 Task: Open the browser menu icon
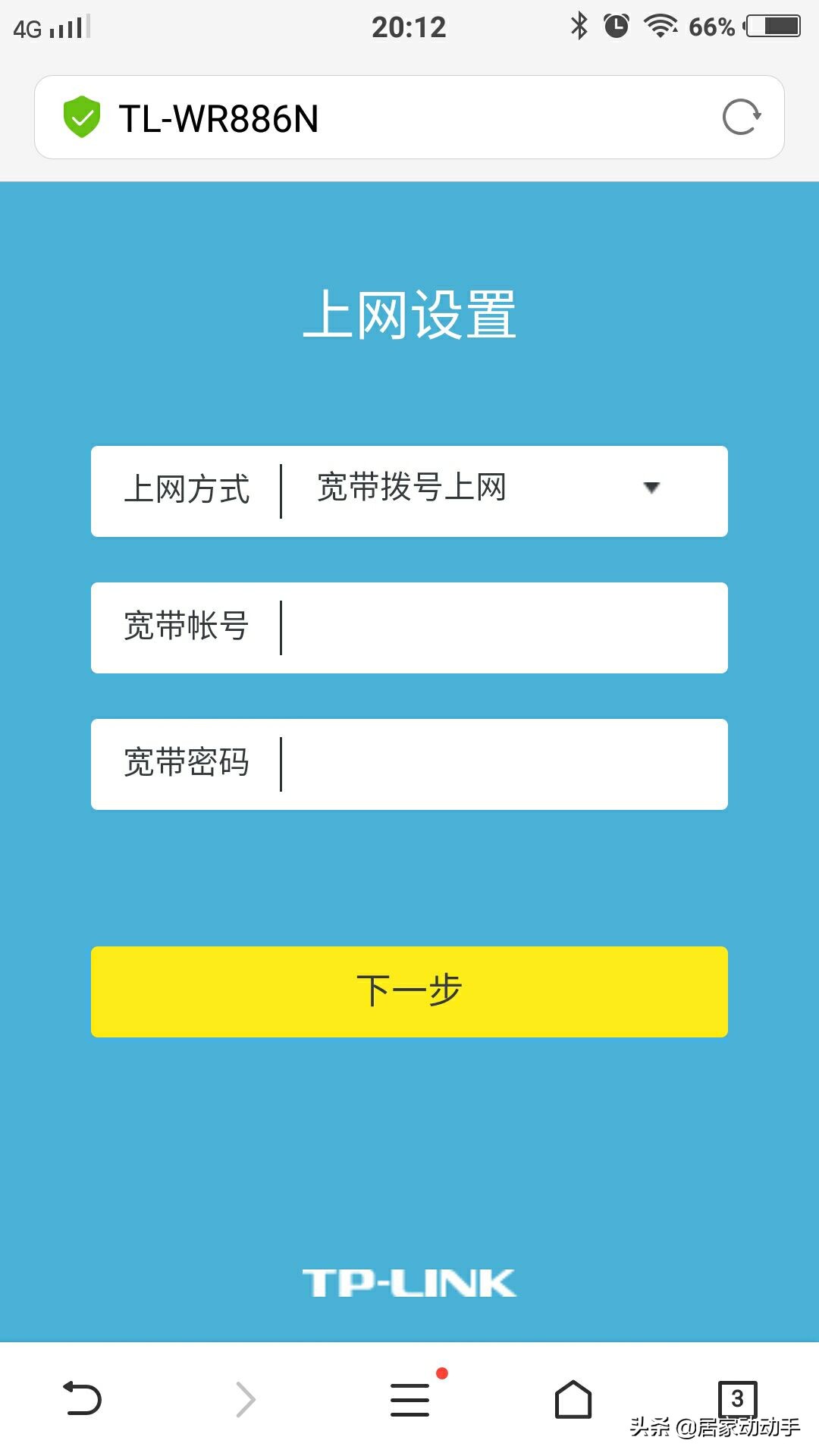tap(410, 1399)
